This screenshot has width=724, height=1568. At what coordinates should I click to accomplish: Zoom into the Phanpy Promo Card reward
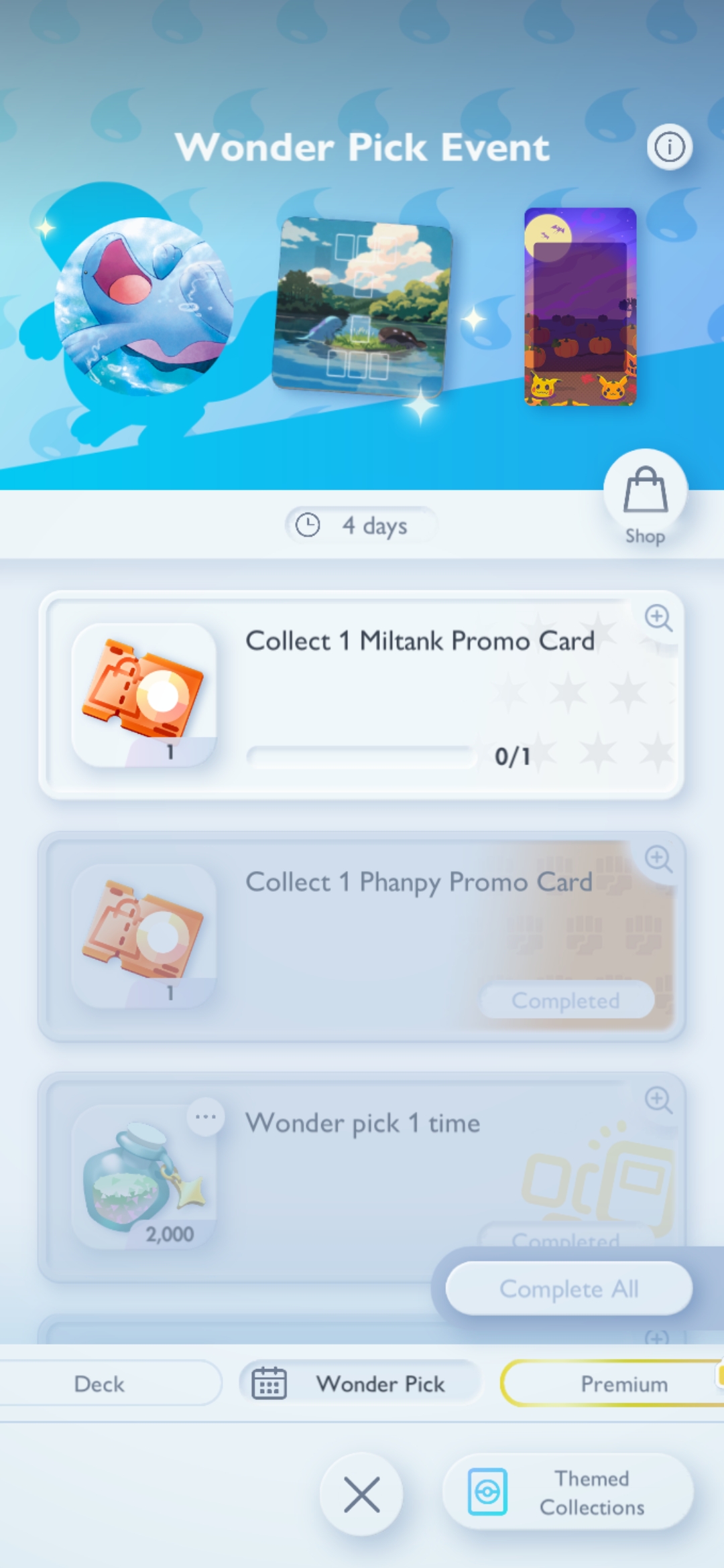tap(658, 858)
